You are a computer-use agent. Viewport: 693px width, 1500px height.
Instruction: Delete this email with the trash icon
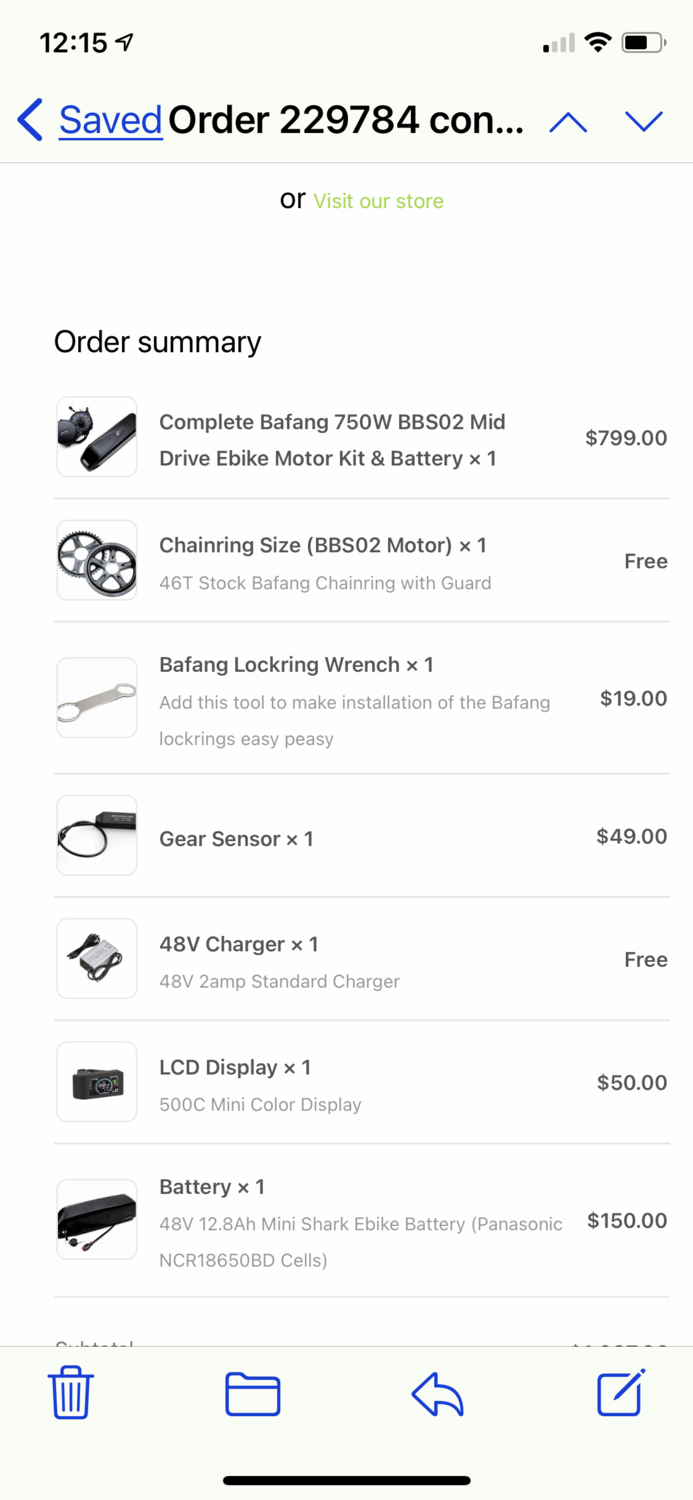tap(71, 1393)
